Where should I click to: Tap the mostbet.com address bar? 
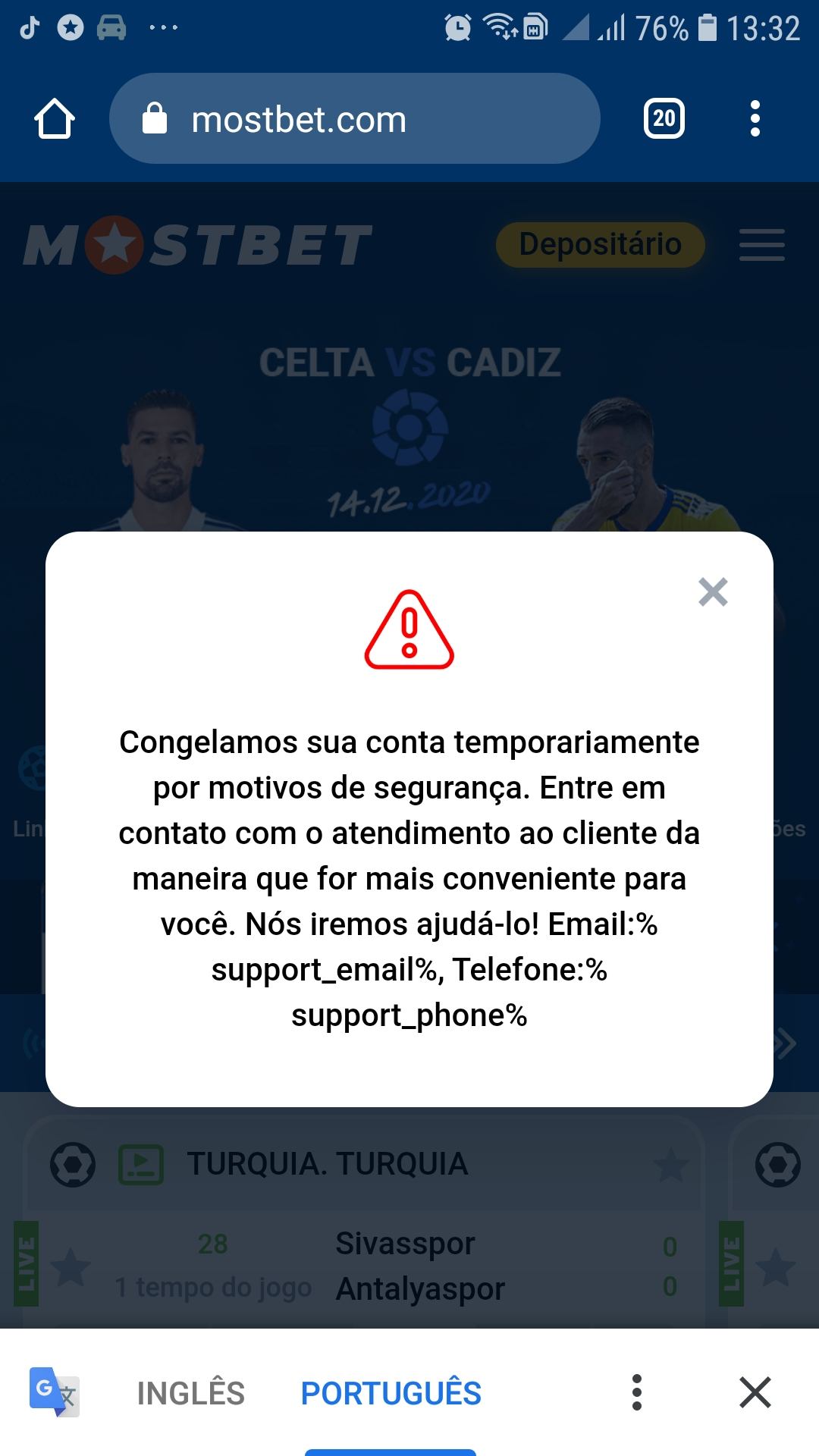(354, 119)
